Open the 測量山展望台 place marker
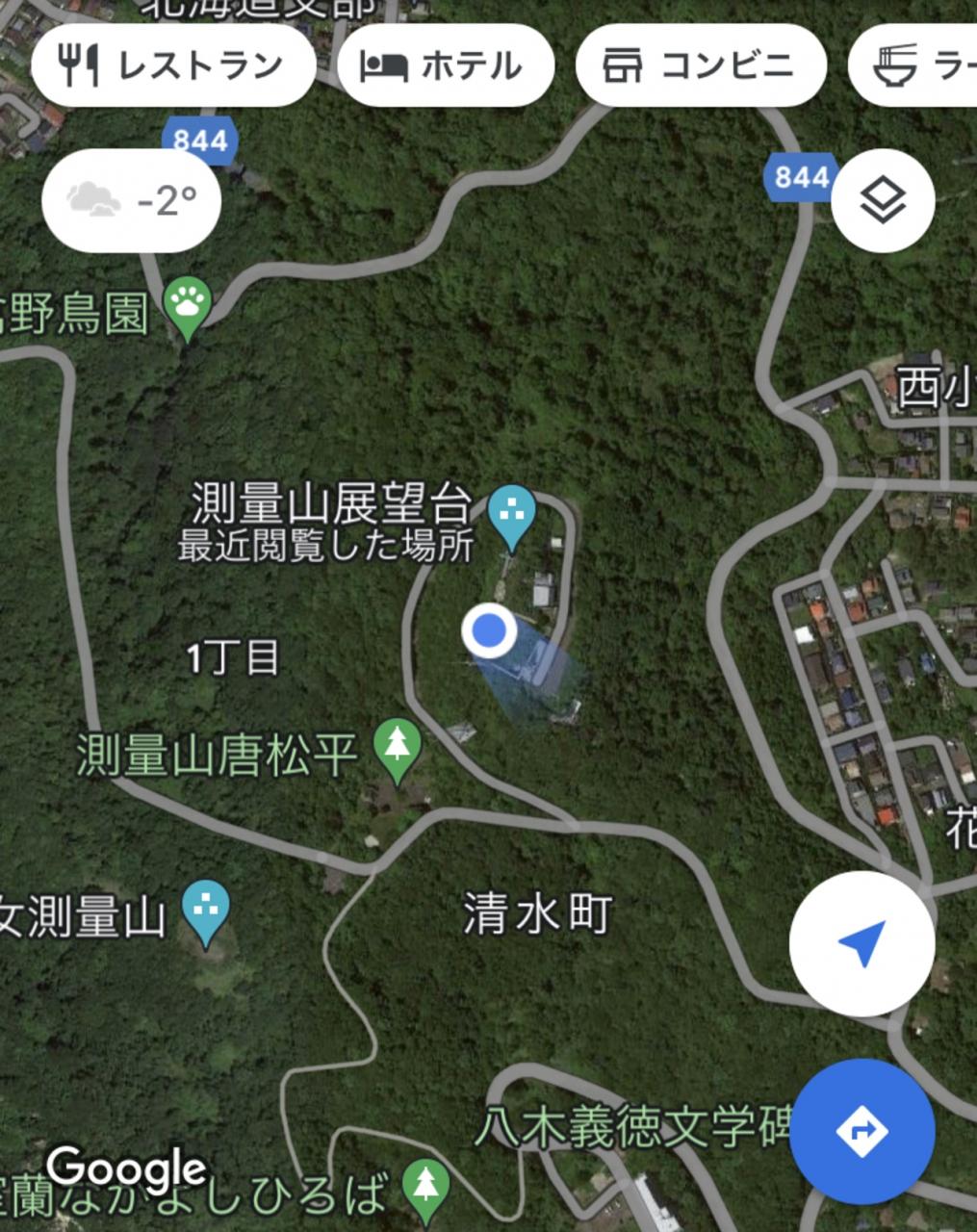Screen dimensions: 977x1232 pyautogui.click(x=511, y=513)
